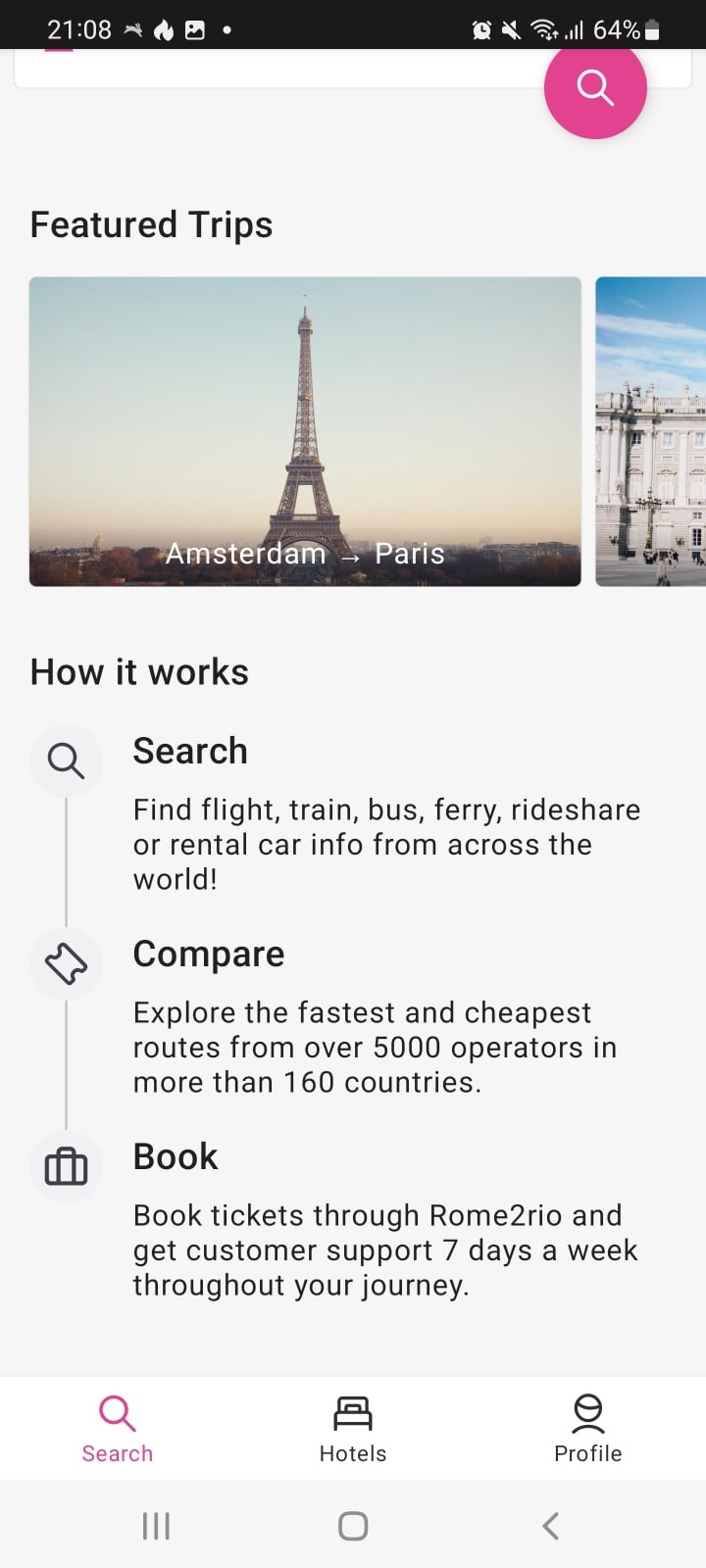Open the Profile tab
Screen dimensions: 706x1568
(588, 1429)
